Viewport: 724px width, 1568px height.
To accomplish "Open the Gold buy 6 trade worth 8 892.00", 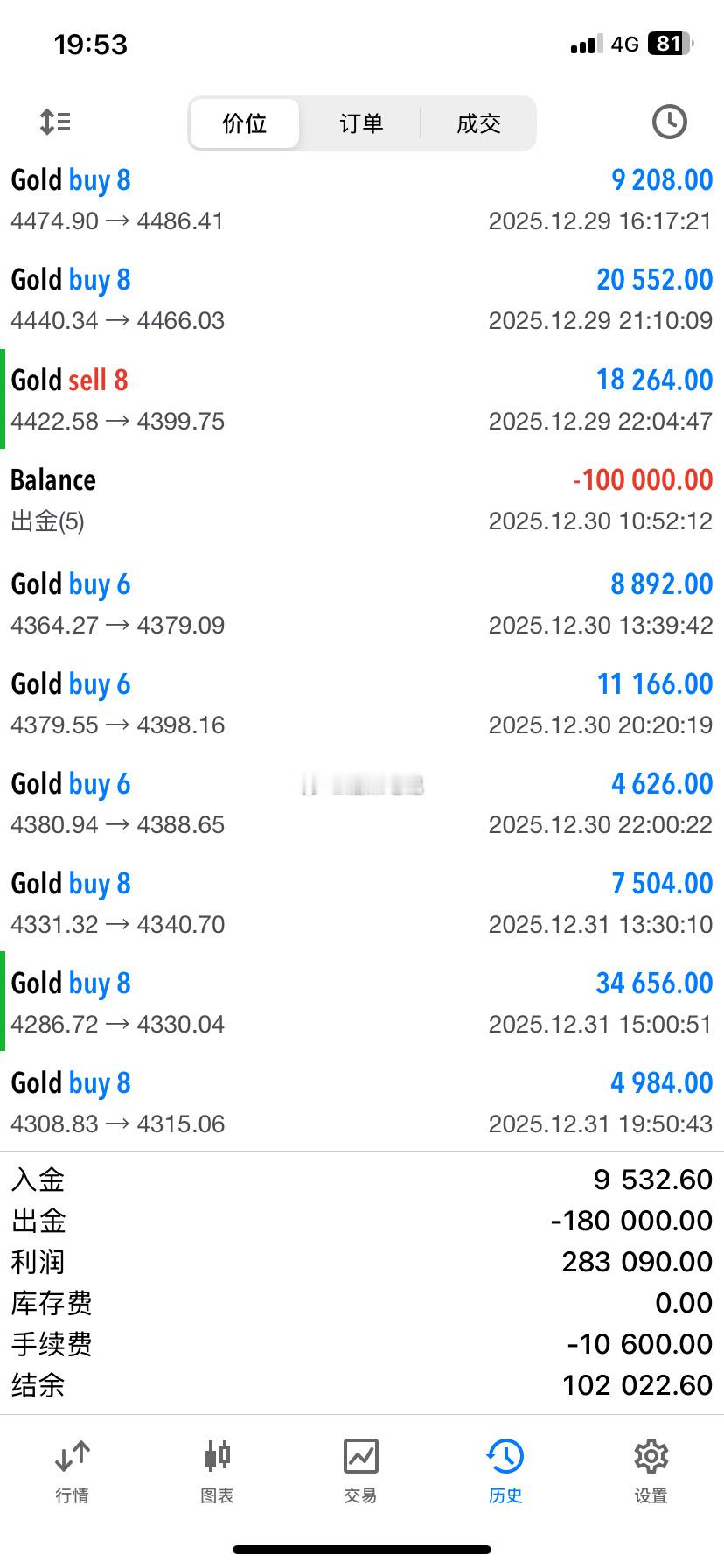I will pyautogui.click(x=362, y=603).
